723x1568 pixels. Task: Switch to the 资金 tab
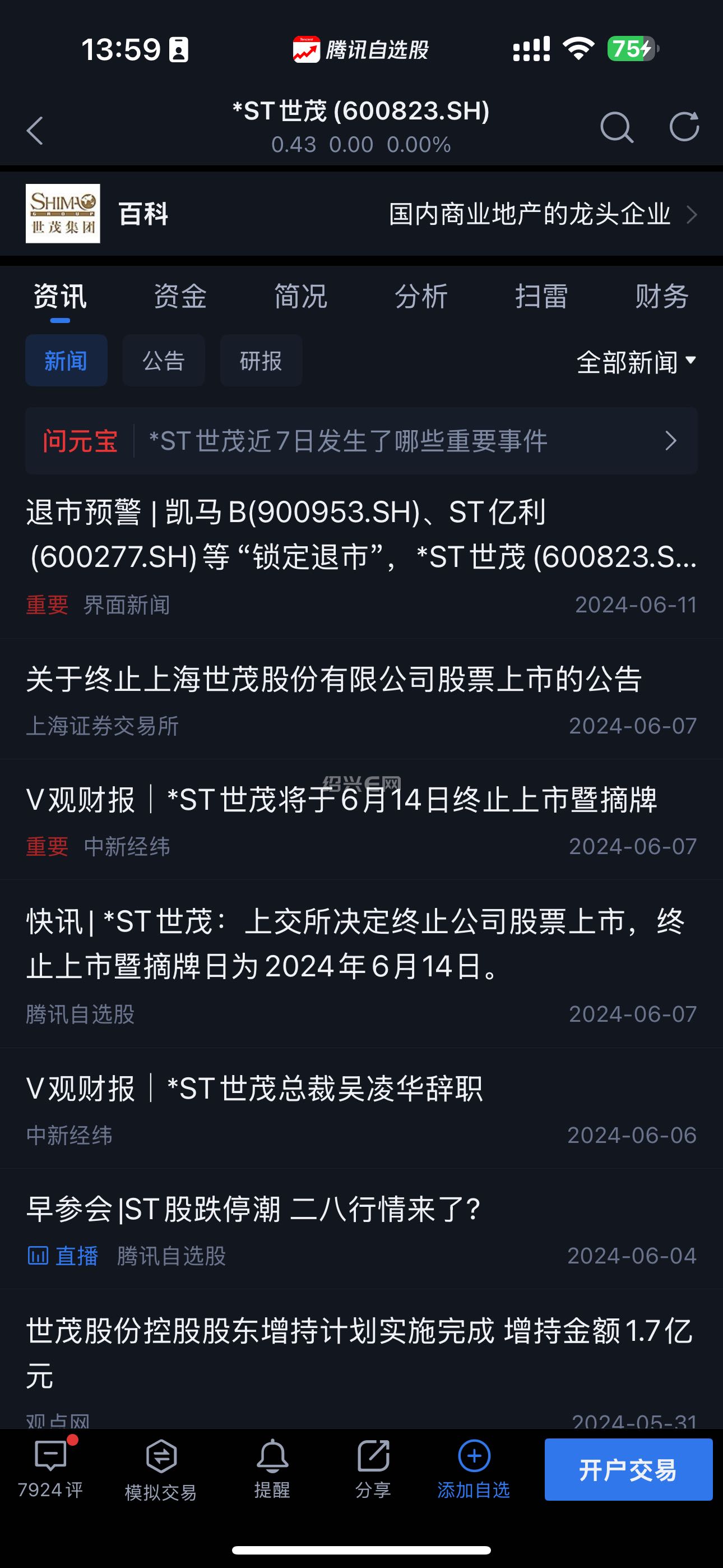(x=180, y=297)
